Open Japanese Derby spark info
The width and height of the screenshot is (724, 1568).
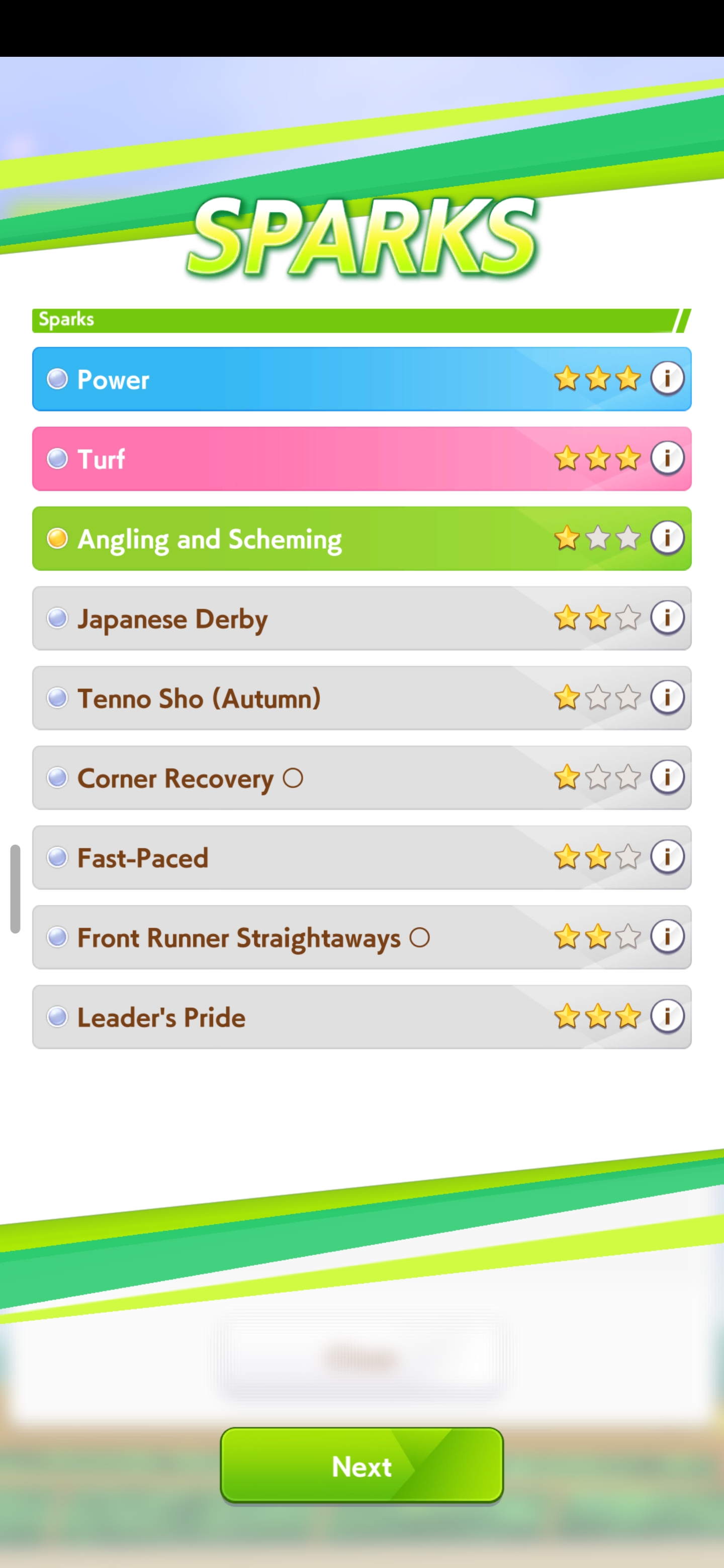[x=667, y=617]
